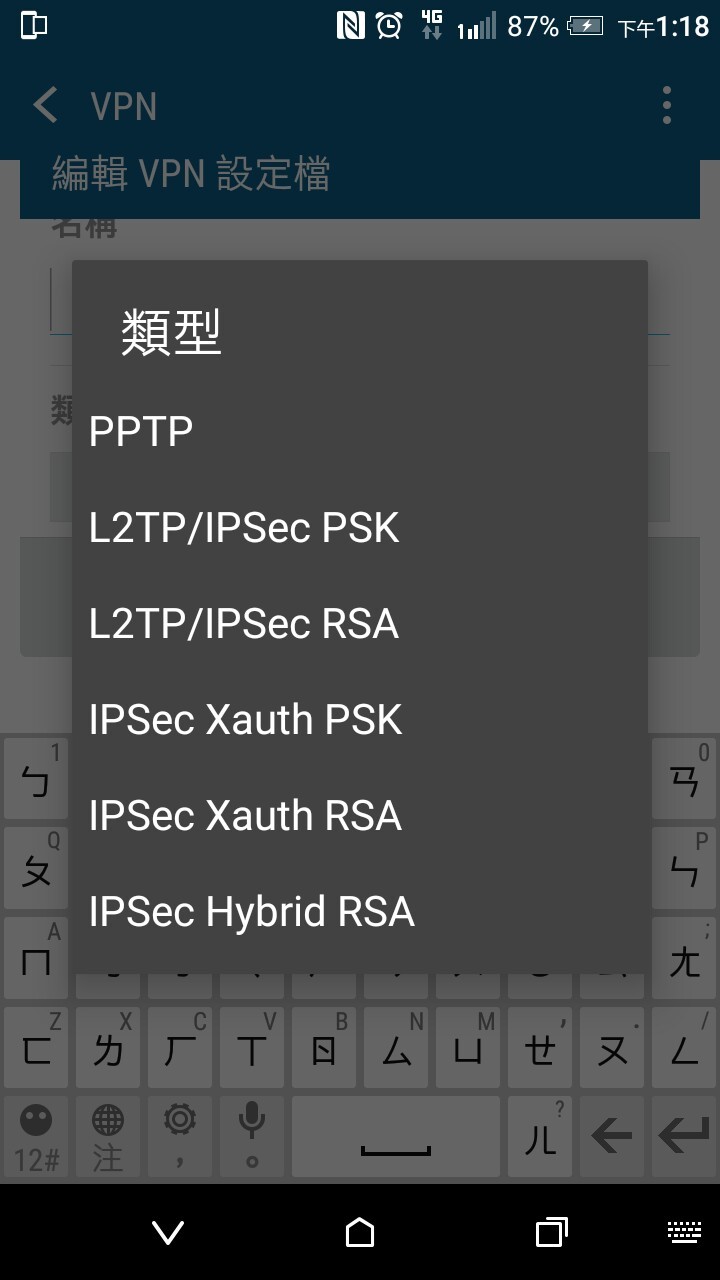Pick the L2TP/IPSec RSA option
The height and width of the screenshot is (1280, 720).
pos(360,624)
